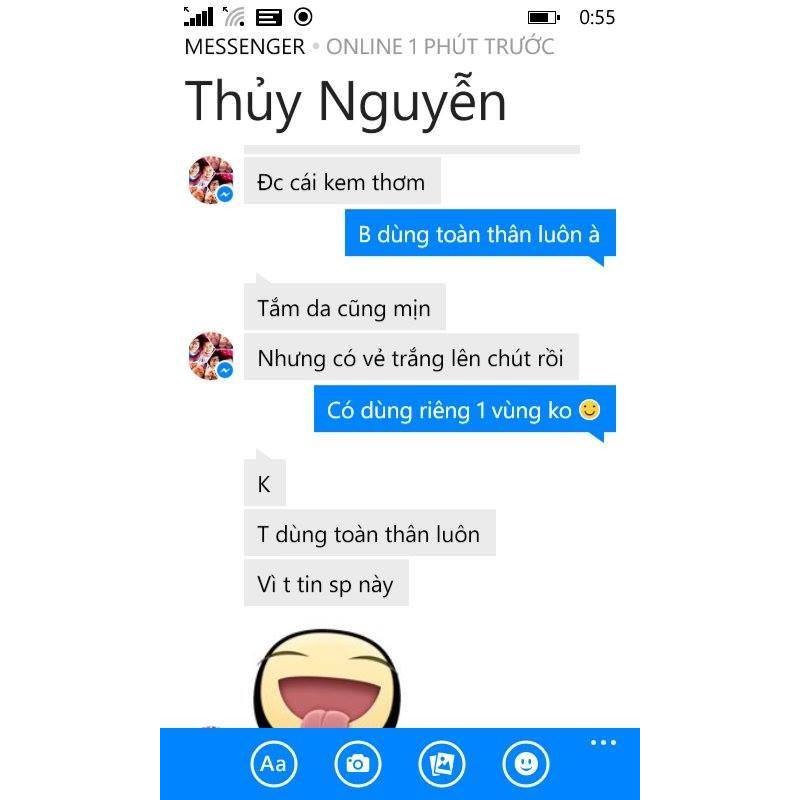This screenshot has width=800, height=800.
Task: Expand the three-dot app bar menu
Action: (x=603, y=743)
